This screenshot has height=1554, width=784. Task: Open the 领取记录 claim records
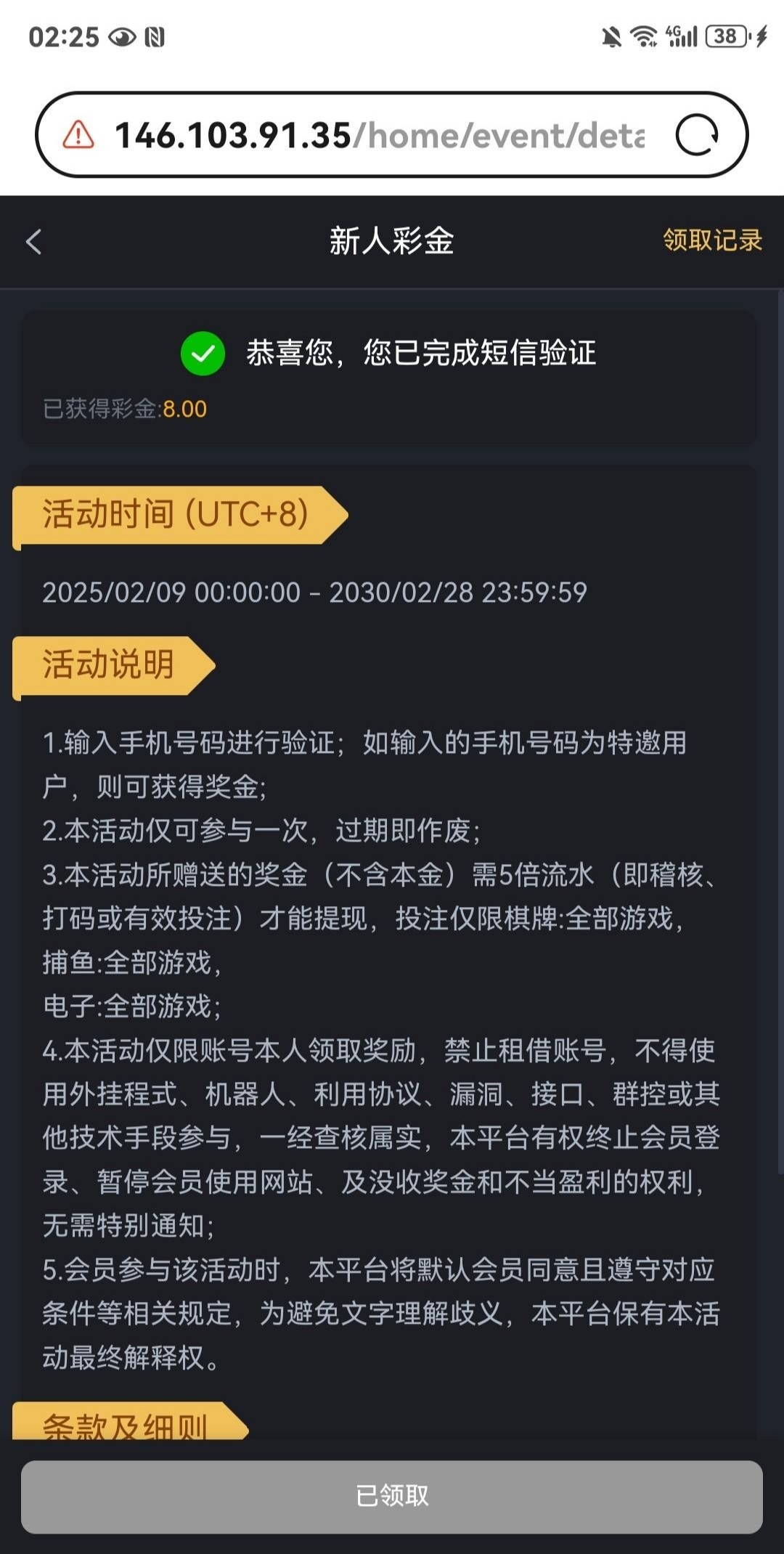(711, 240)
